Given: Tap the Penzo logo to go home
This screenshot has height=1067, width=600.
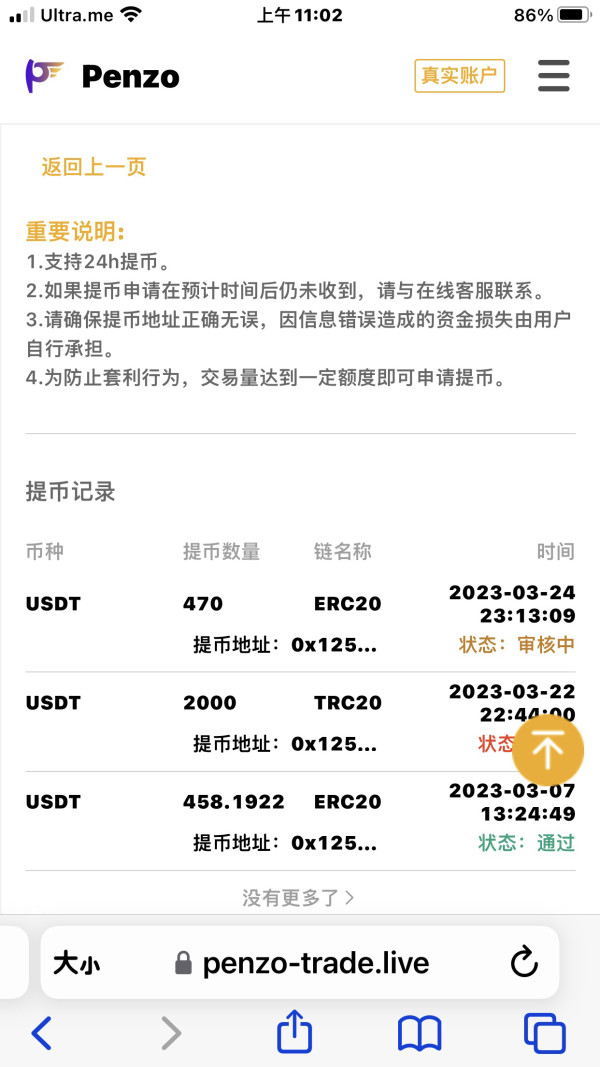Looking at the screenshot, I should (x=102, y=76).
